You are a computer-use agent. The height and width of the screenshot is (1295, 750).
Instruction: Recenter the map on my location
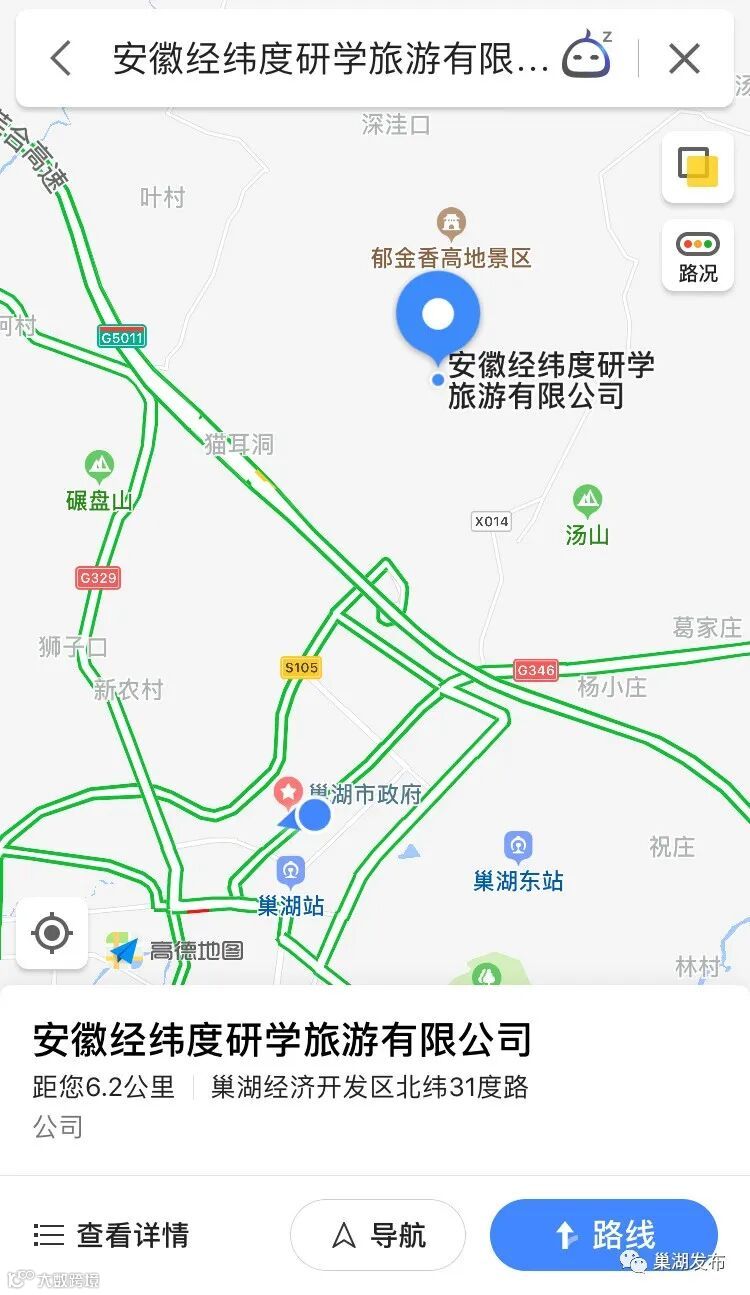click(x=52, y=934)
